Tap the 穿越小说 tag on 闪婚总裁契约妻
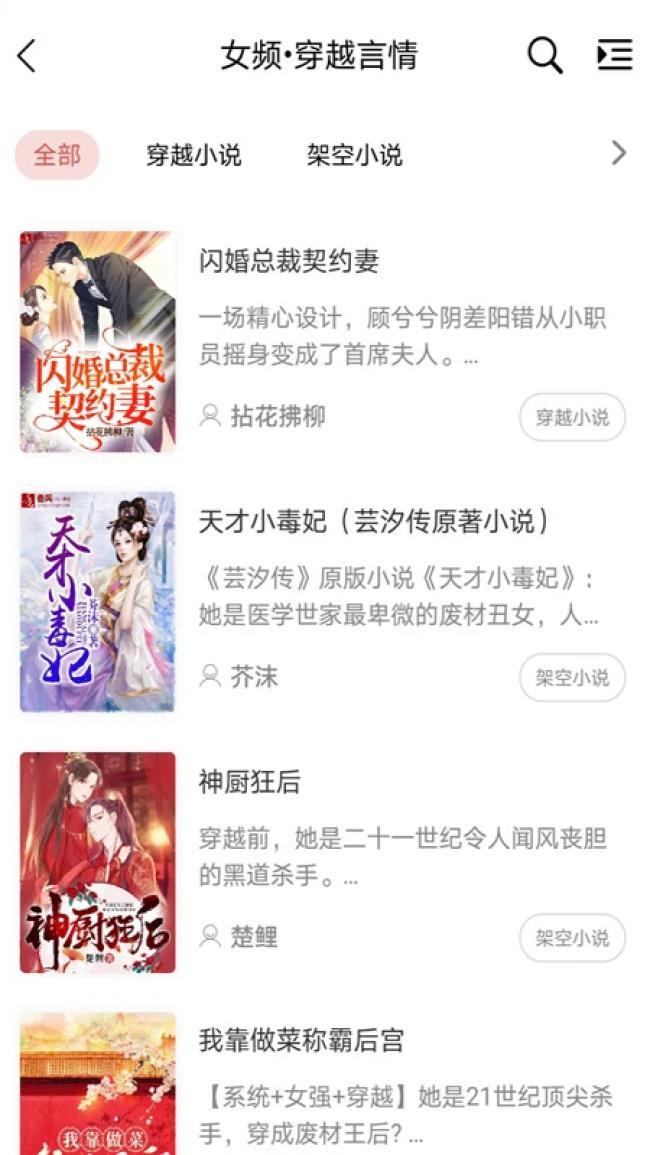The width and height of the screenshot is (650, 1155). [572, 417]
